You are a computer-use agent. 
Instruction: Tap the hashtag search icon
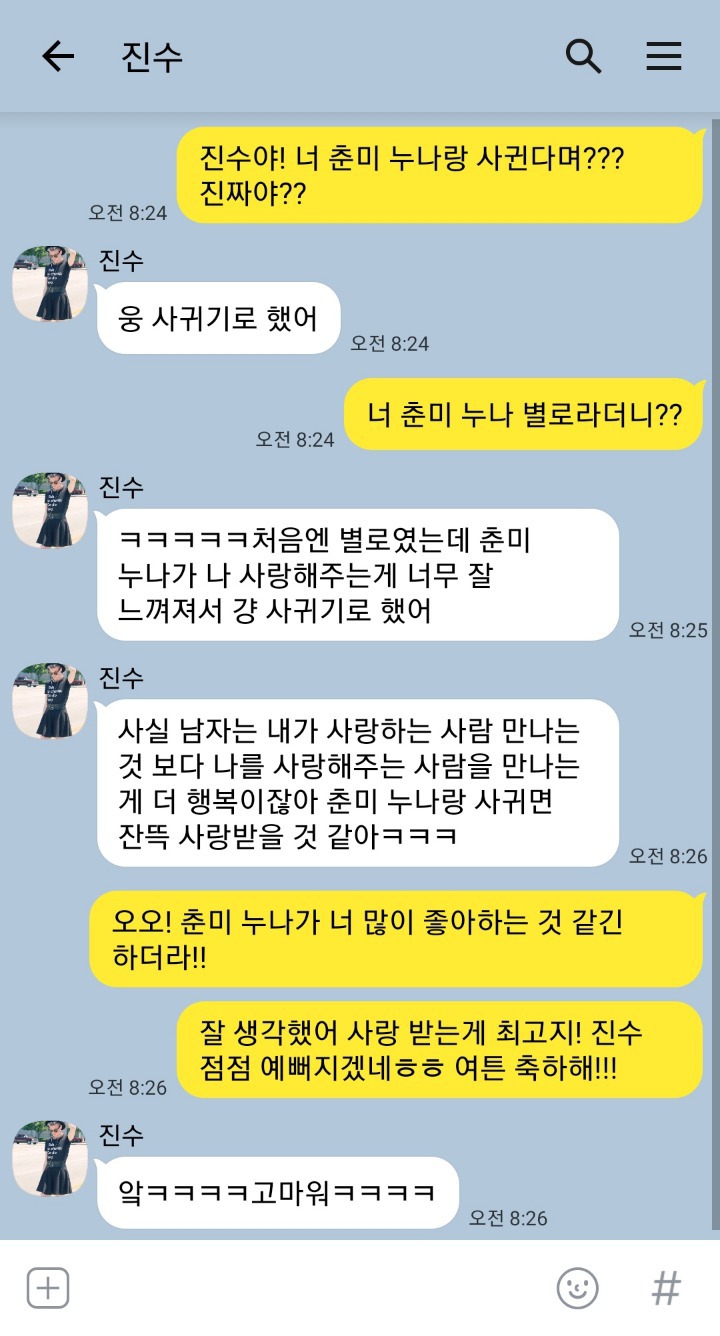pos(665,1288)
